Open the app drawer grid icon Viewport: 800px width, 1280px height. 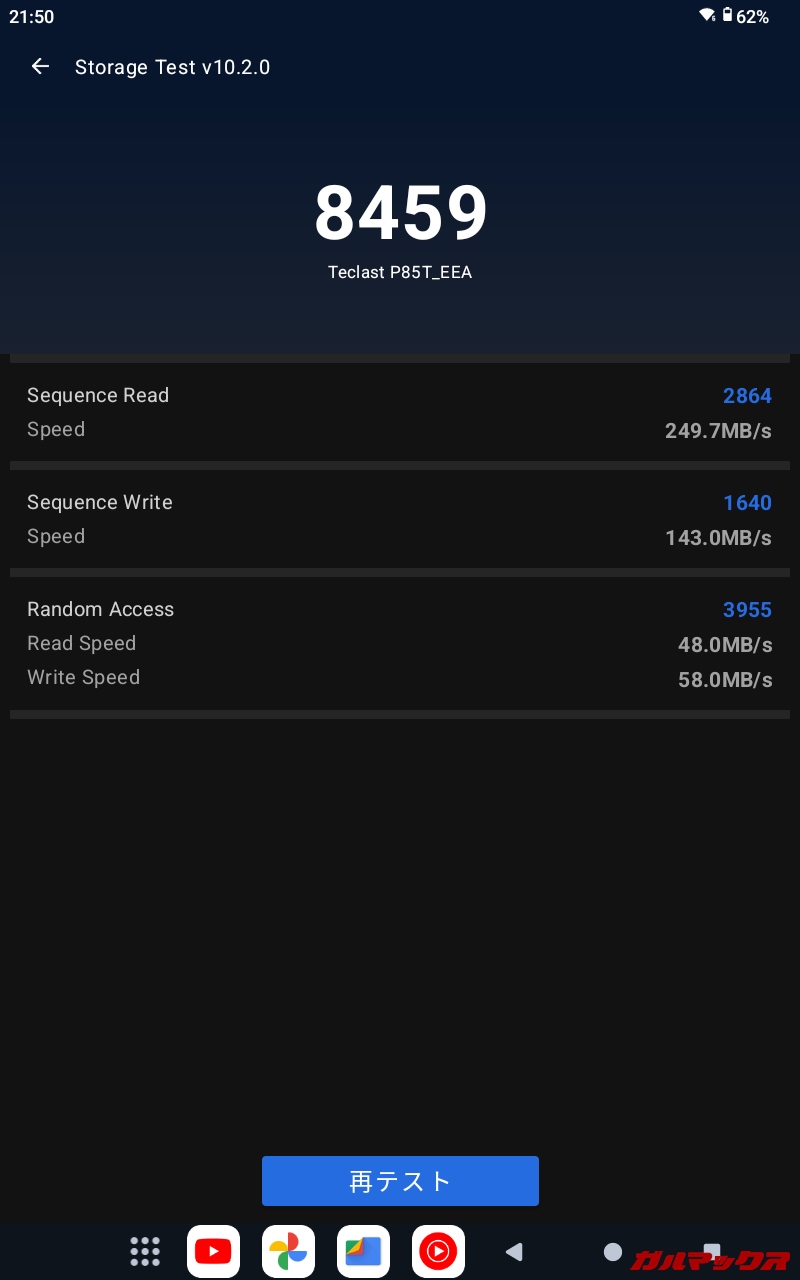[145, 1251]
